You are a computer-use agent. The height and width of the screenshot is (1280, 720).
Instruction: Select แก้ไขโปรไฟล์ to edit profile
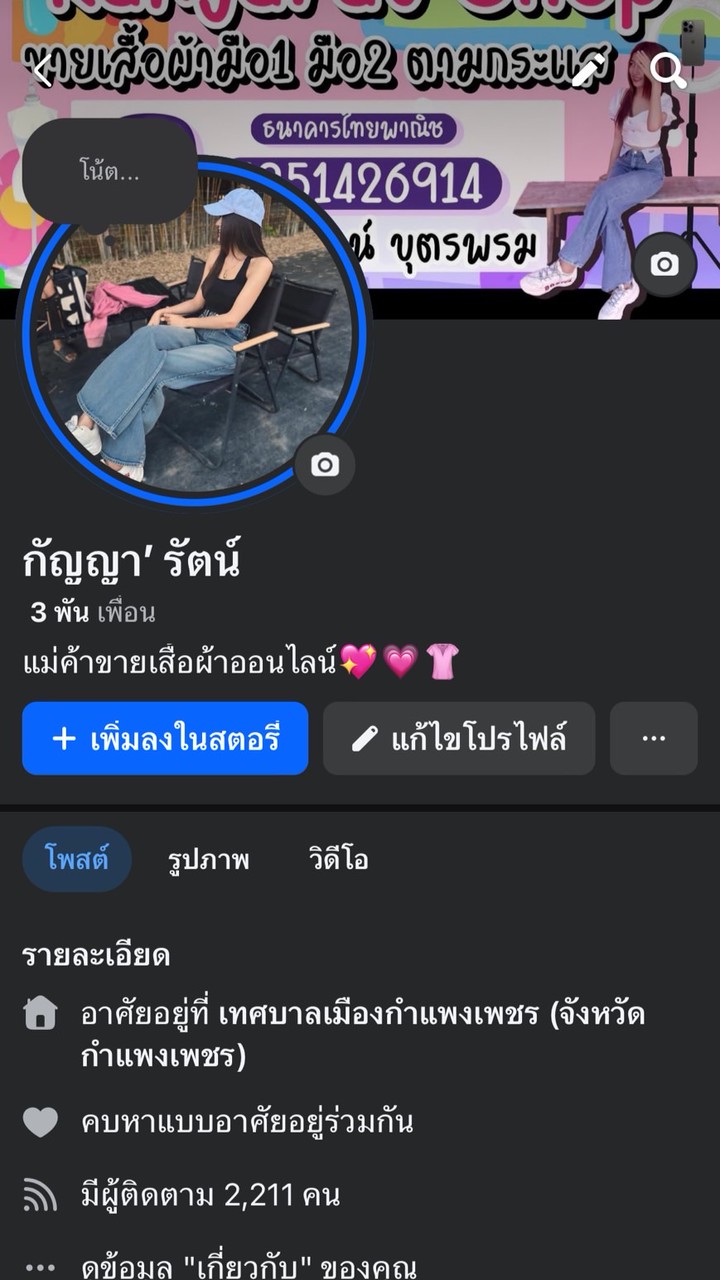click(459, 739)
